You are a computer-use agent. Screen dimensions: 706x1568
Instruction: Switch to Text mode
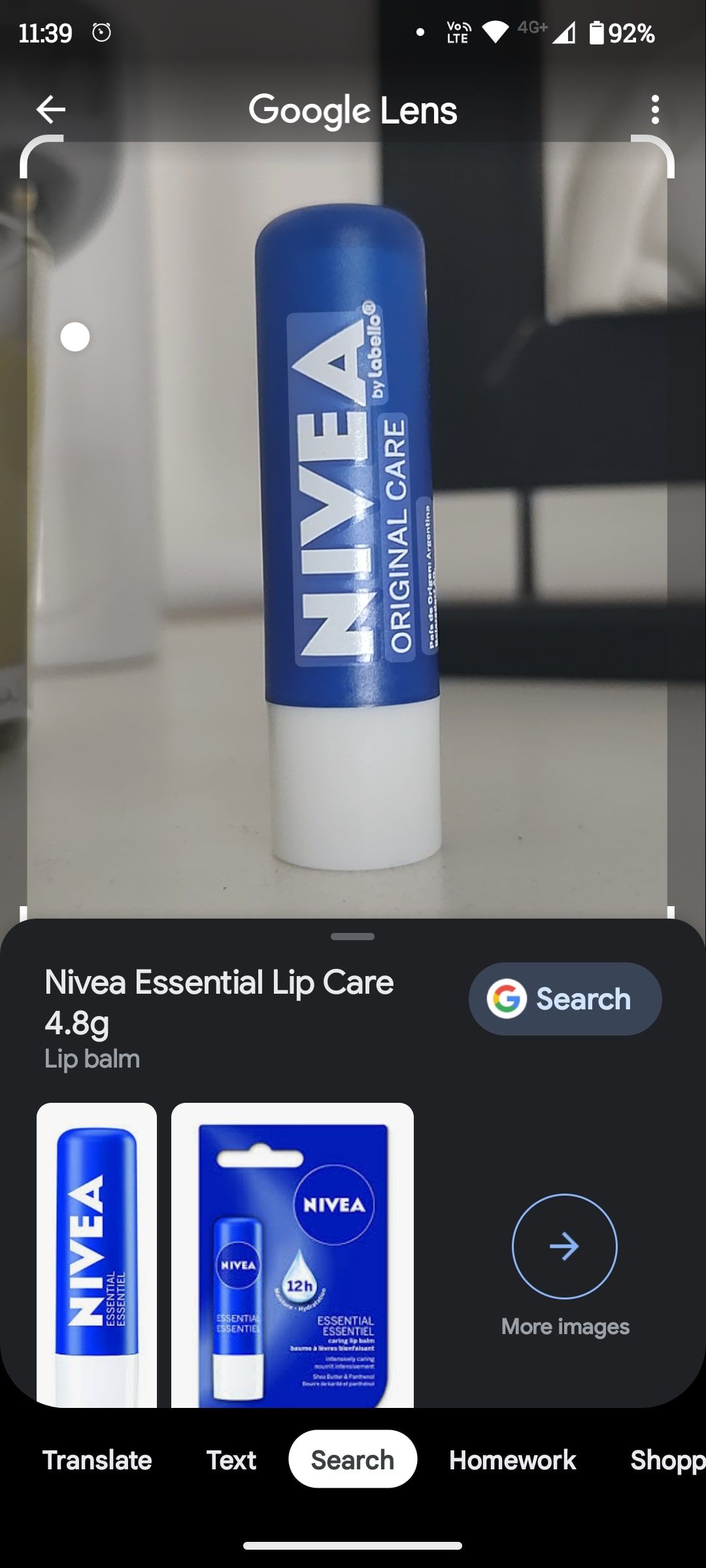(x=231, y=1460)
